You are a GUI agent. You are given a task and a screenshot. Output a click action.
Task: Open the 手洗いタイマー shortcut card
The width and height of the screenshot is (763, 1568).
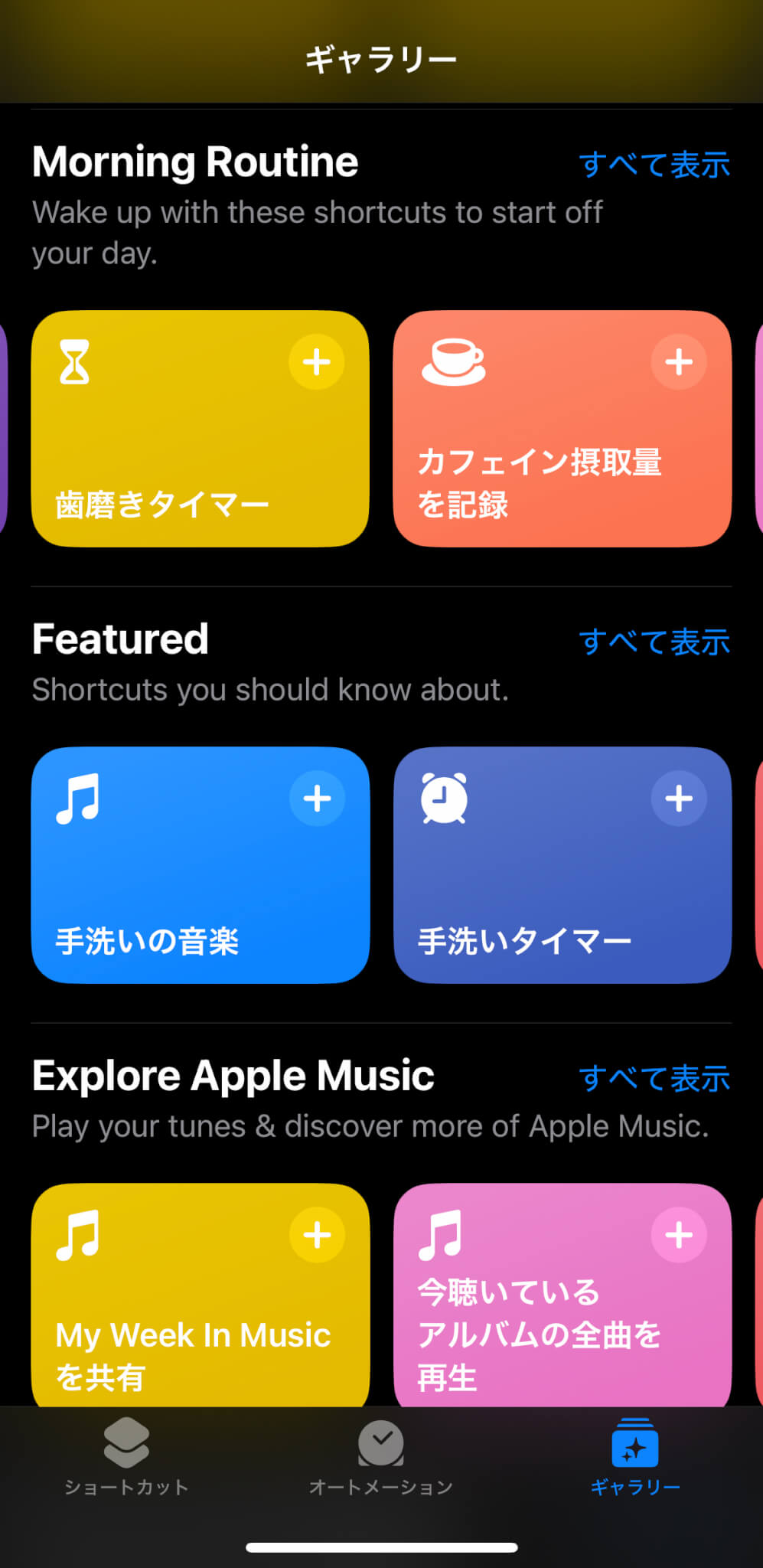pyautogui.click(x=562, y=865)
